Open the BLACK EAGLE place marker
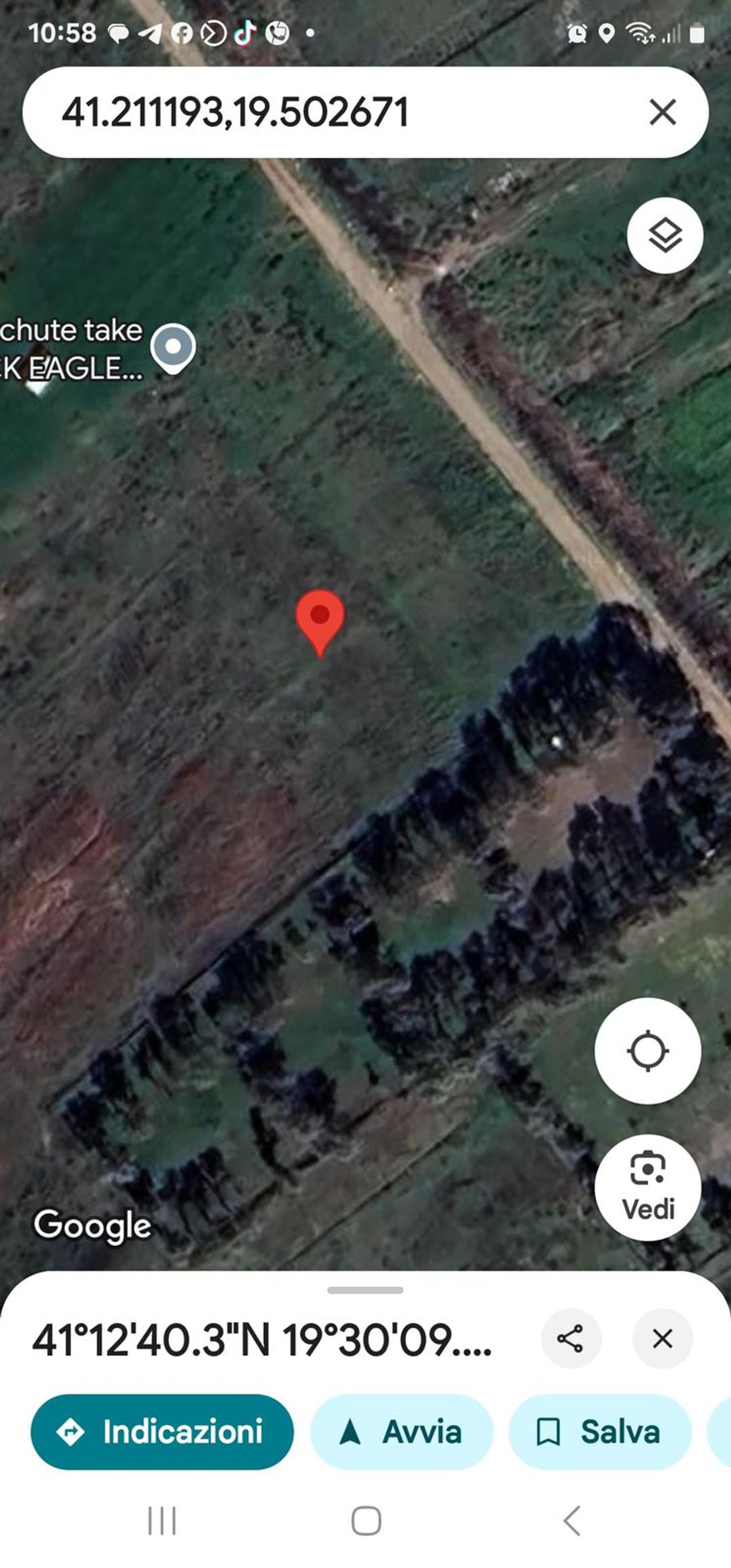 click(x=173, y=349)
